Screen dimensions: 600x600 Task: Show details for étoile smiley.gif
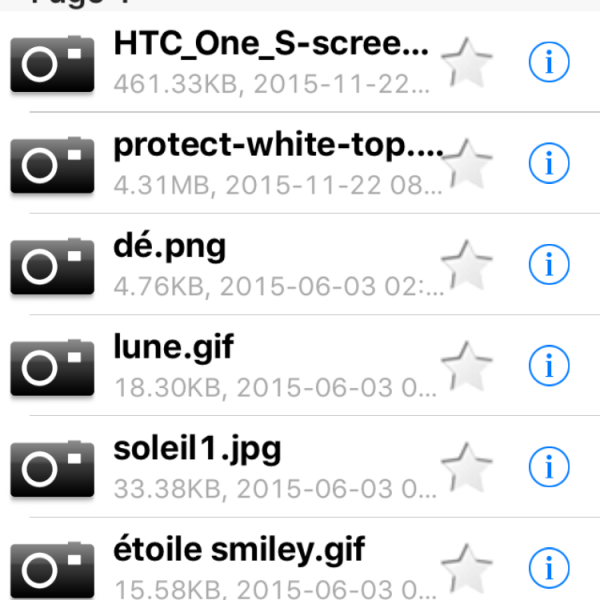coord(548,567)
